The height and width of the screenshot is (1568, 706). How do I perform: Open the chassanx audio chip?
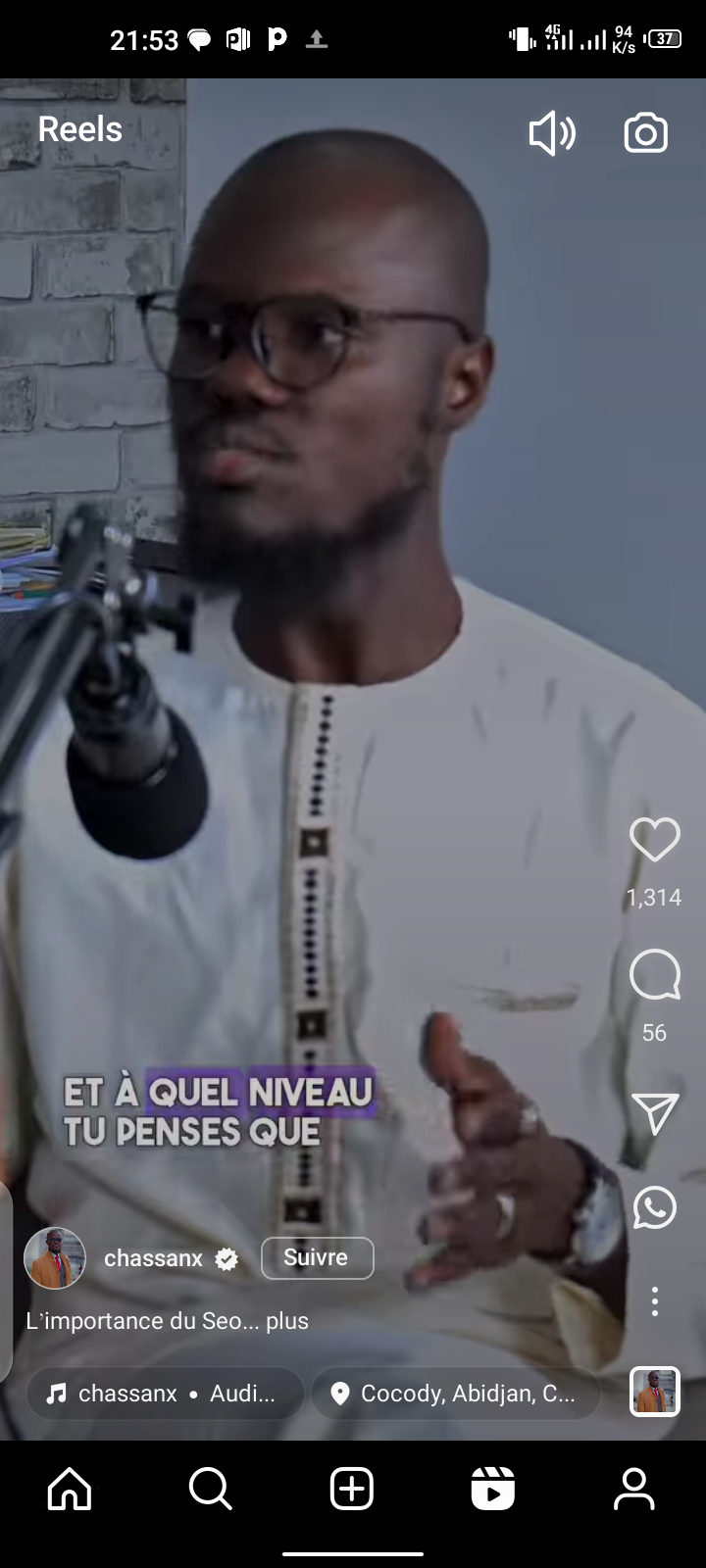click(165, 1394)
